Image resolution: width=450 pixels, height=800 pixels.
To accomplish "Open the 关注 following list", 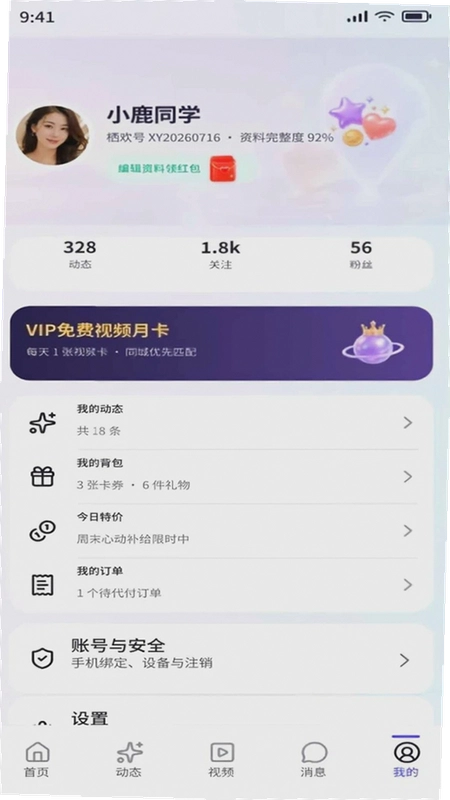I will pos(220,255).
